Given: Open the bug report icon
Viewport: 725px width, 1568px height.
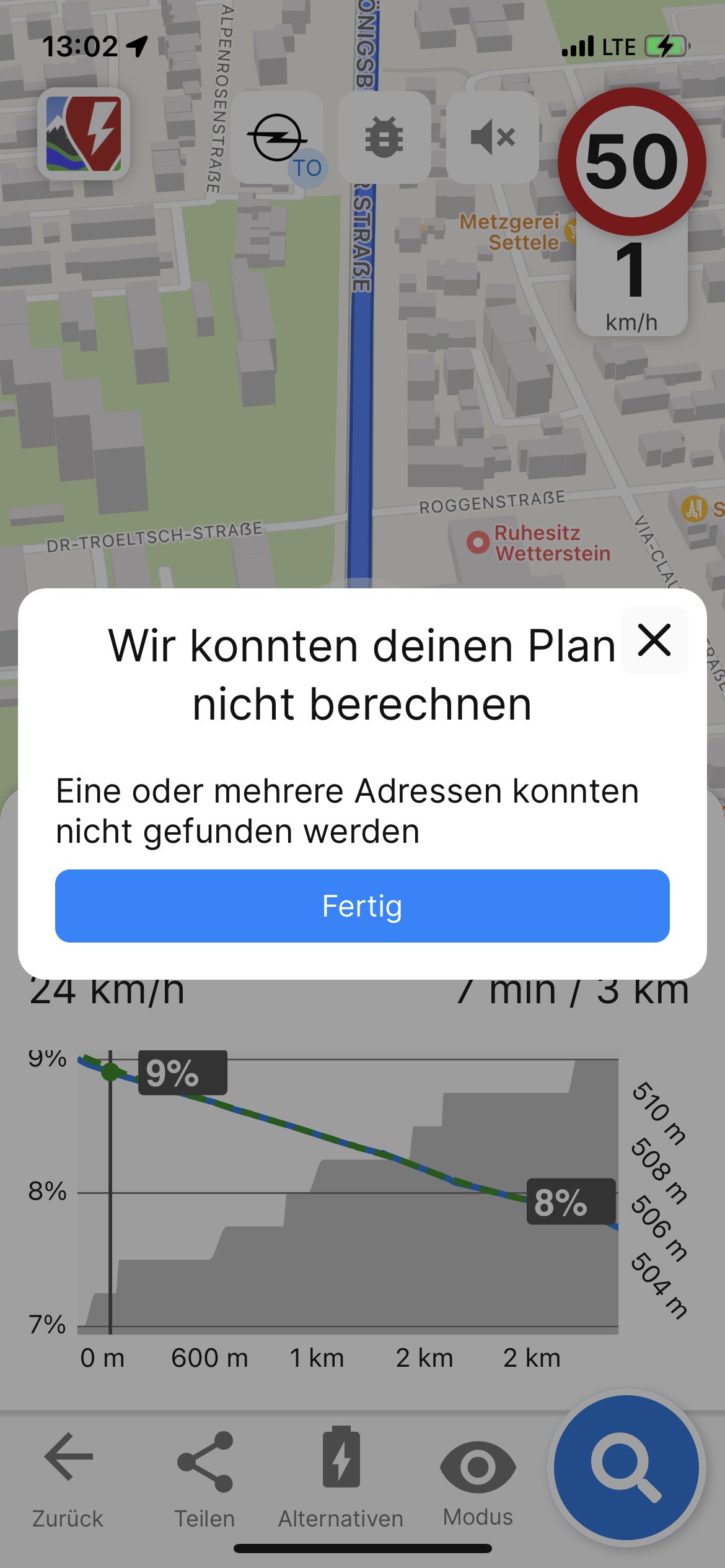Looking at the screenshot, I should [x=384, y=137].
